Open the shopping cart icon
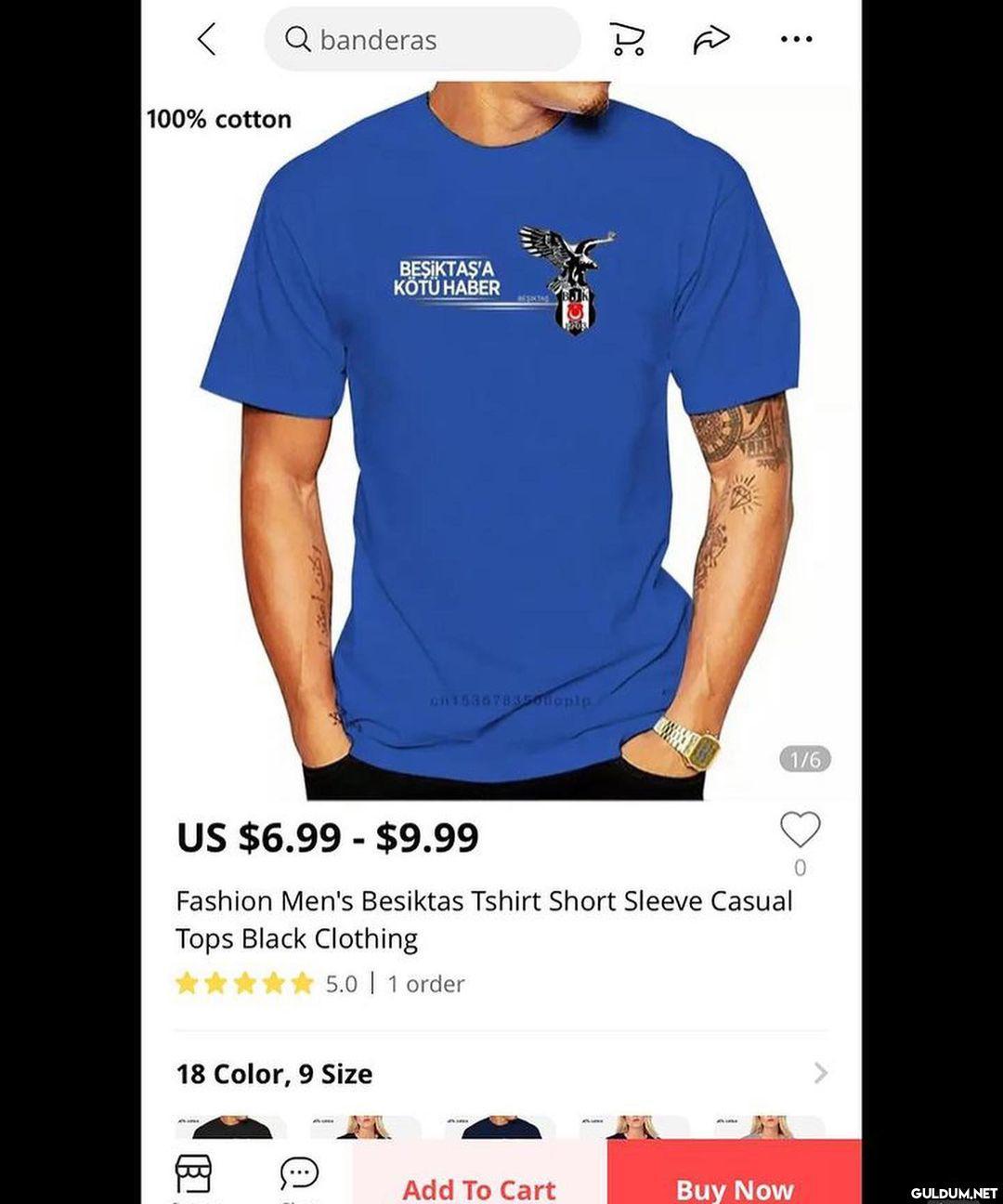Viewport: 1003px width, 1204px height. coord(627,40)
